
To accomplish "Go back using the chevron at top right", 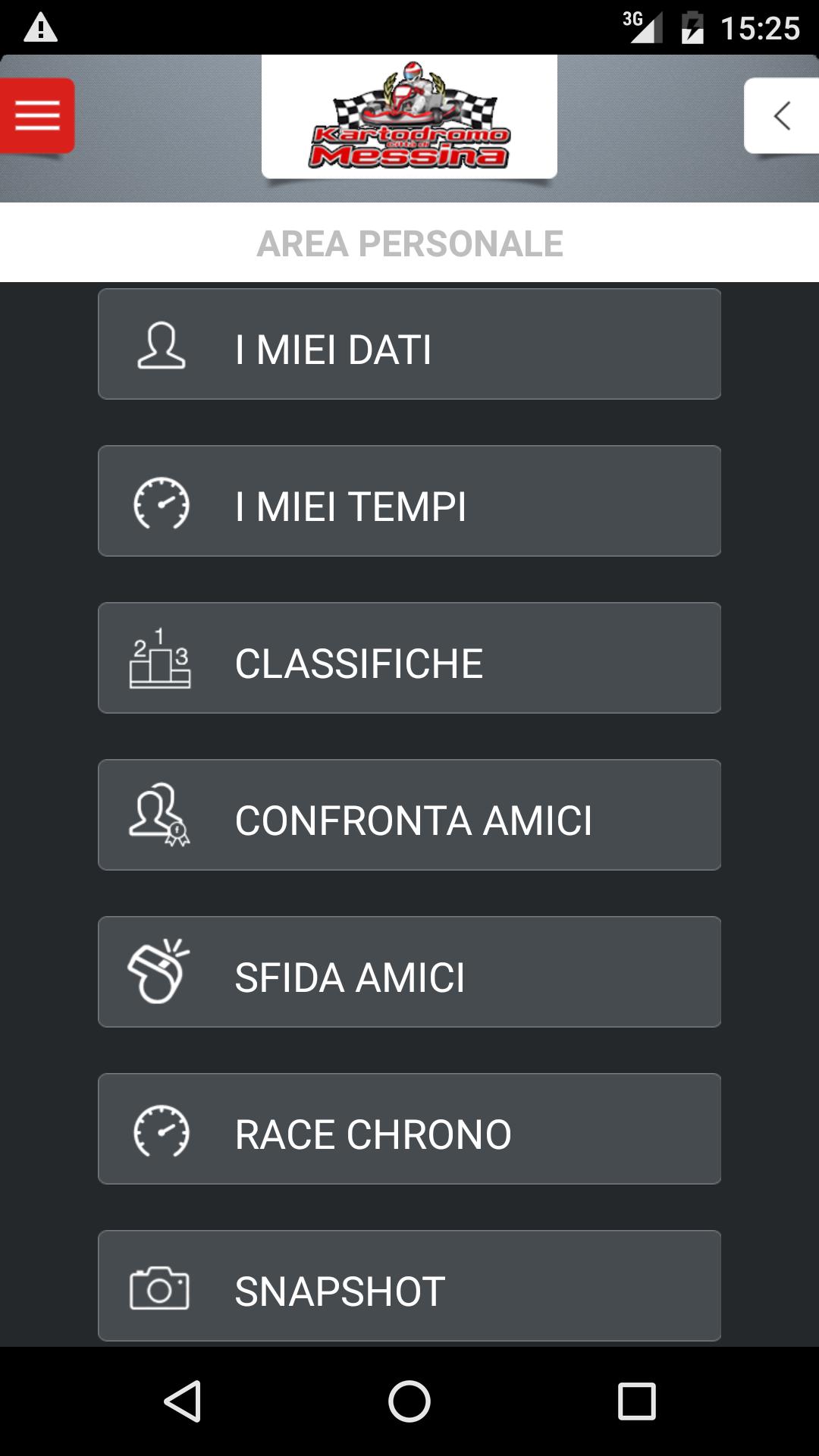I will tap(780, 115).
